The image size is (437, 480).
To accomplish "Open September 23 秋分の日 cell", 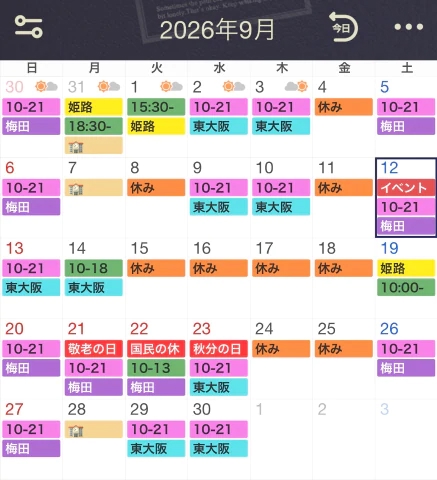I will (x=219, y=359).
